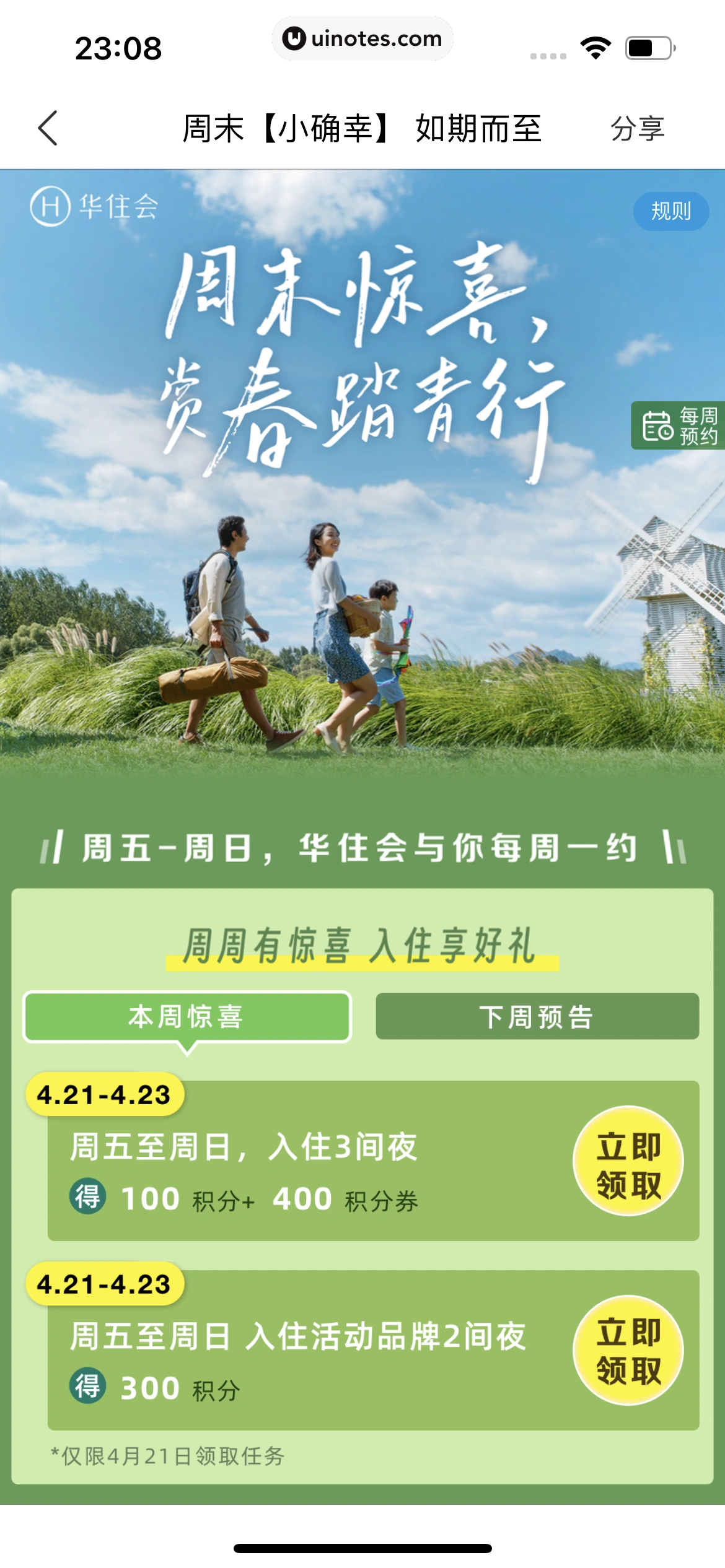The height and width of the screenshot is (1568, 725).
Task: Claim the 入住3间夜 reward with 立即领取
Action: (x=628, y=1161)
